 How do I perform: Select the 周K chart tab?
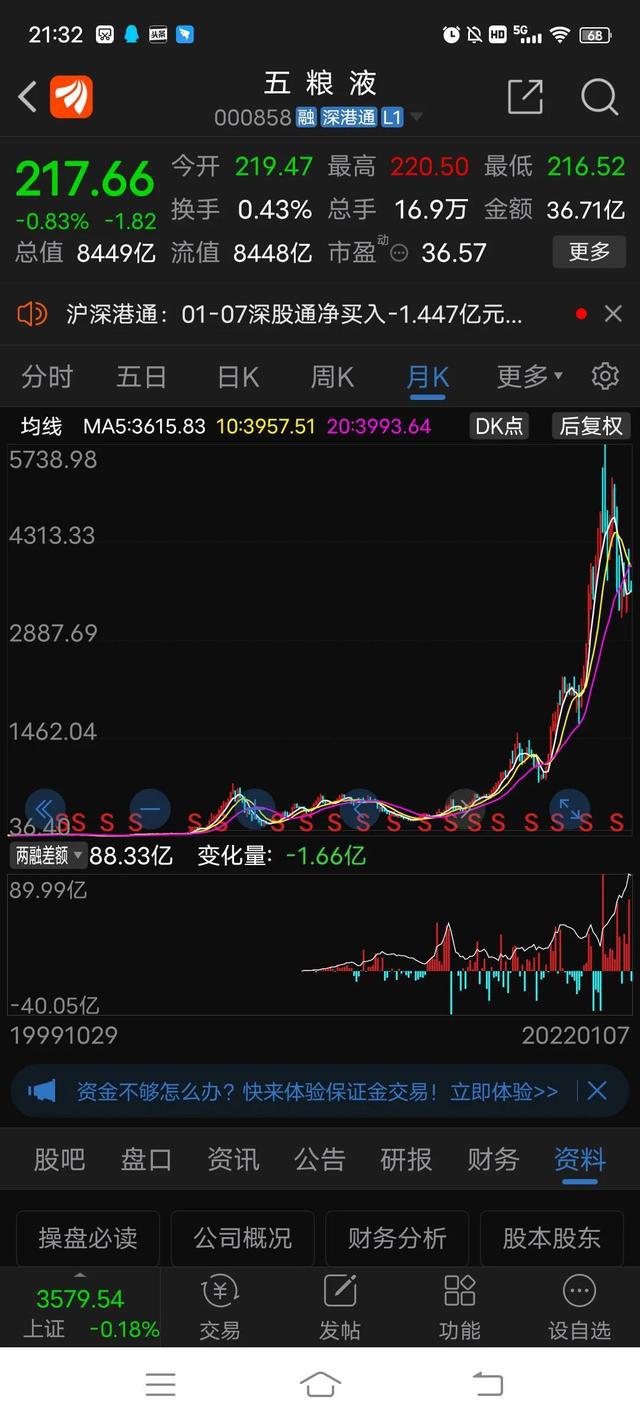click(x=332, y=377)
